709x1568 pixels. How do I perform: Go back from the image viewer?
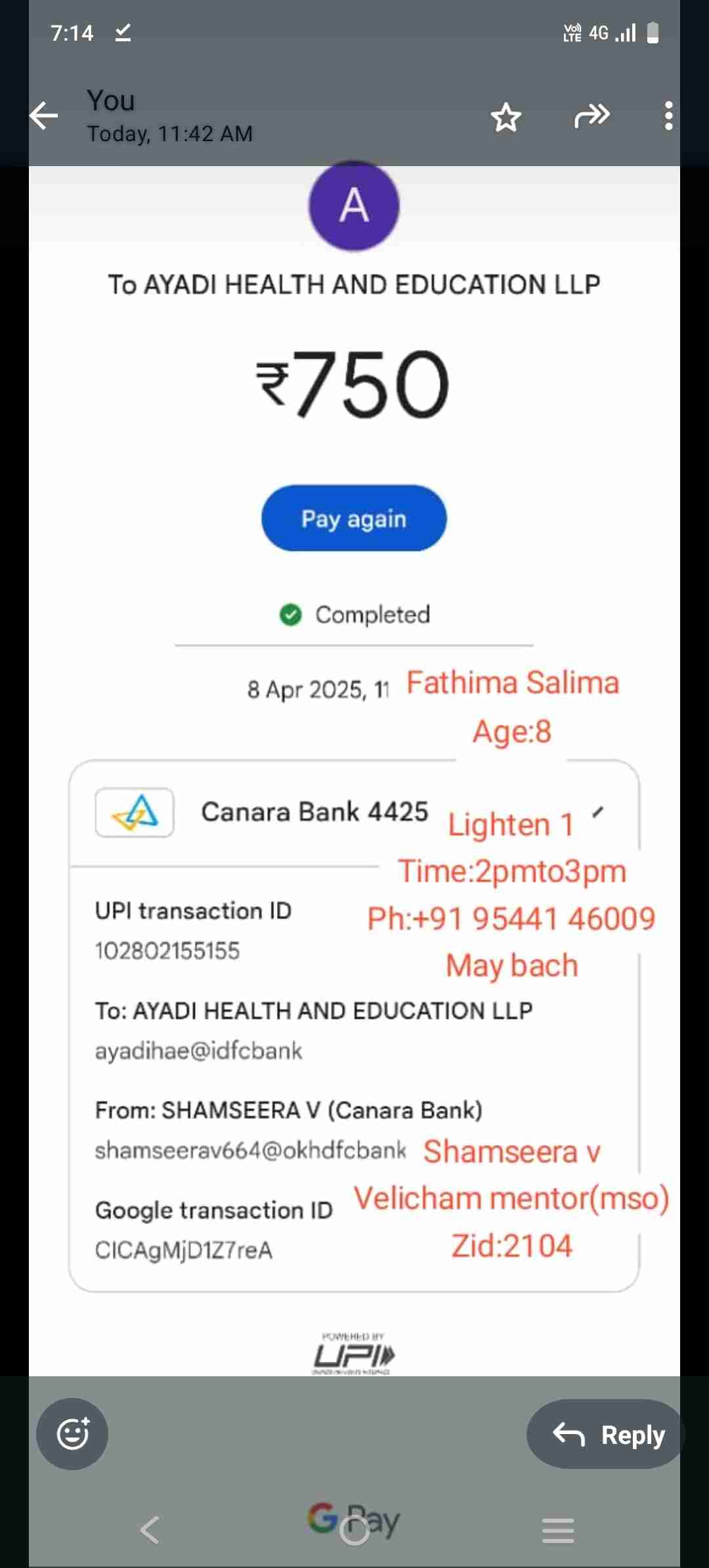(x=44, y=116)
